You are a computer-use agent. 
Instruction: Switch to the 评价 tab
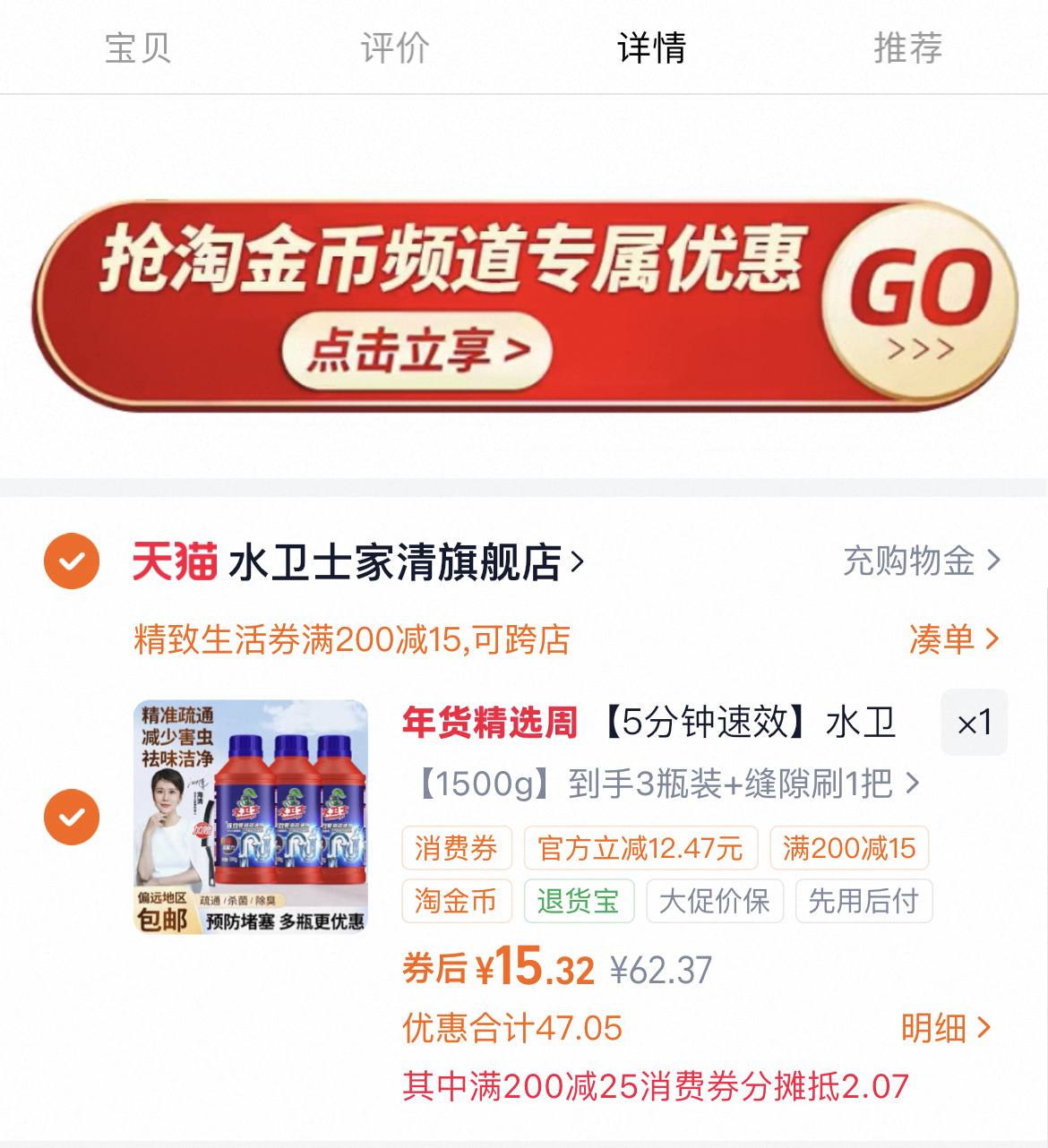click(x=395, y=47)
